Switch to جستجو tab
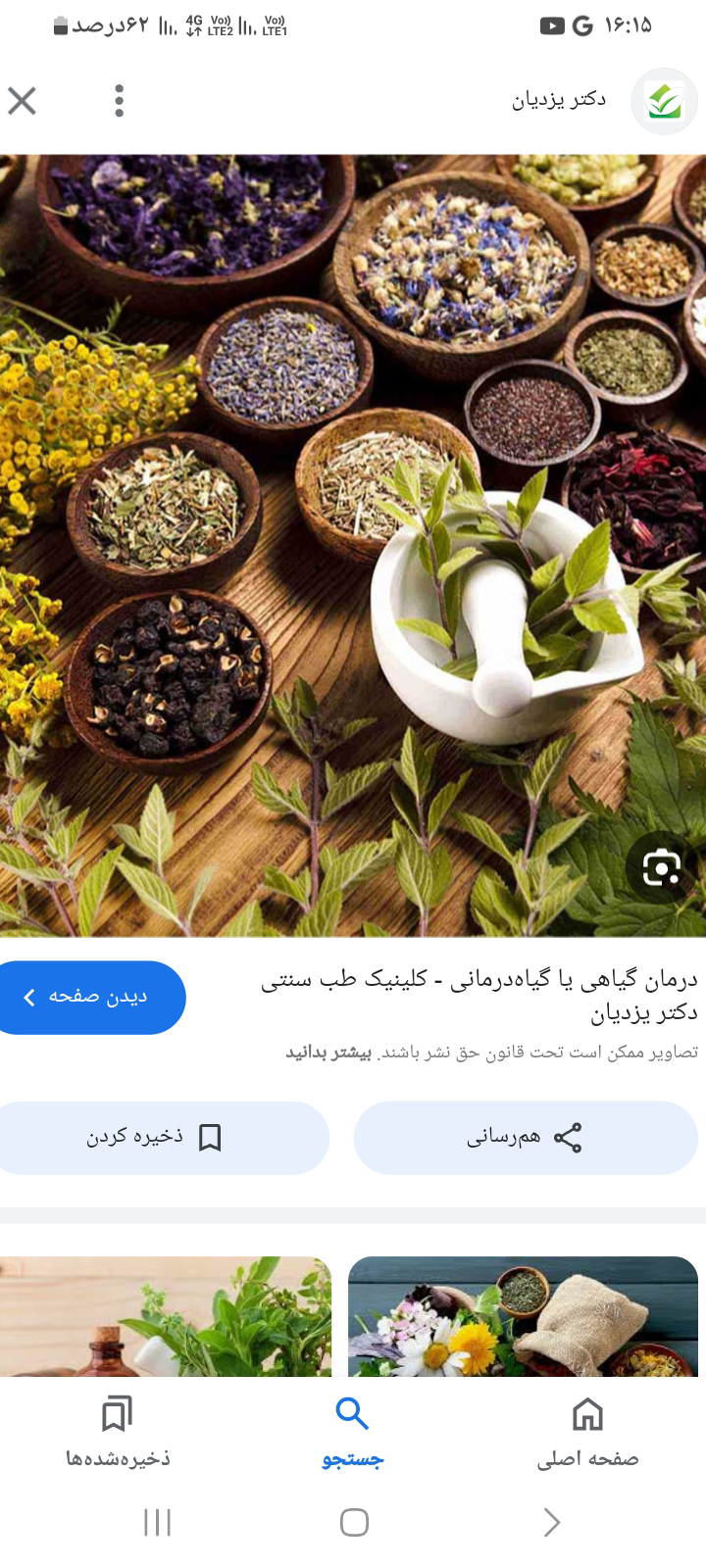The image size is (706, 1568). point(352,1432)
